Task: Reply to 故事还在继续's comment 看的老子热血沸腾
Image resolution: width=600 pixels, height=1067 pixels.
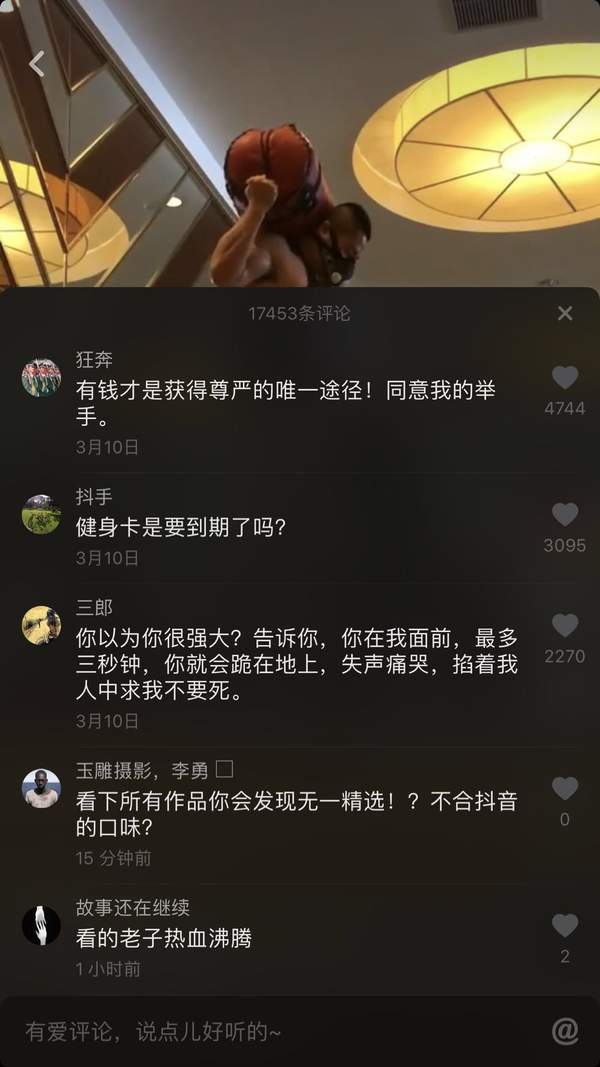Action: point(164,938)
